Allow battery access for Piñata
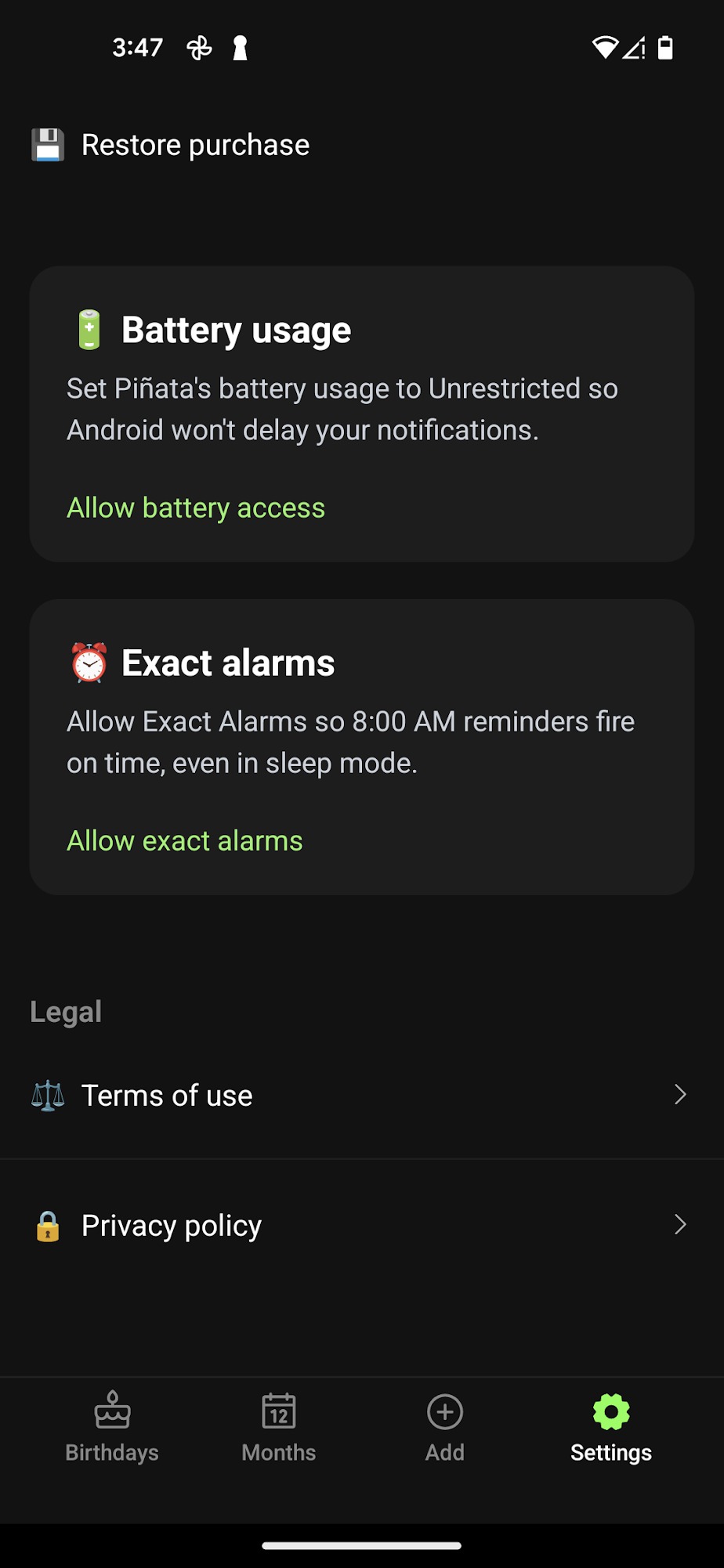Viewport: 724px width, 1568px height. (x=196, y=508)
